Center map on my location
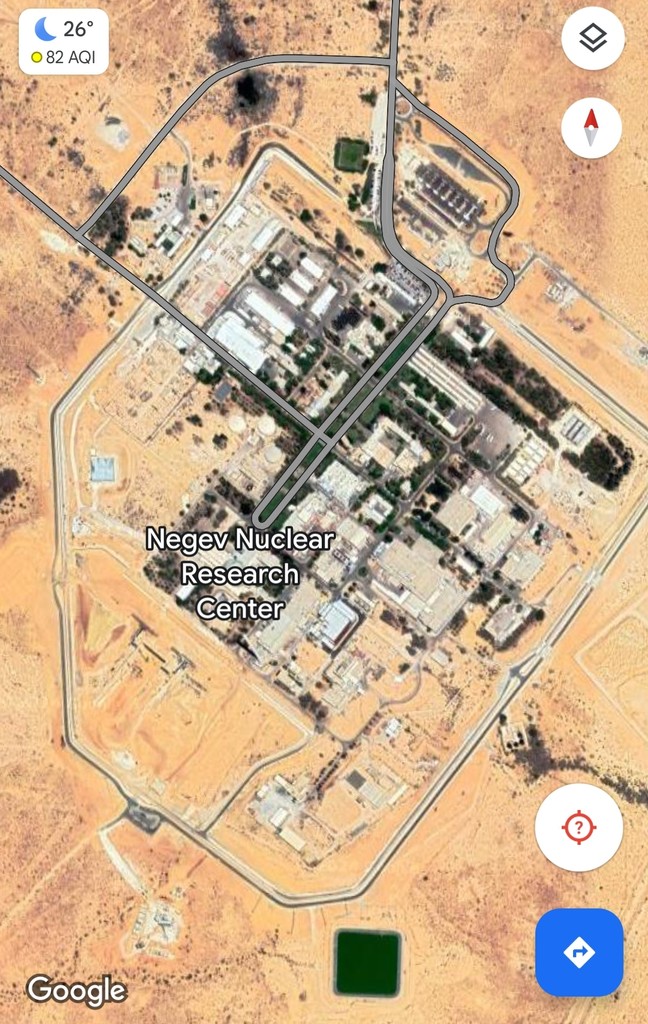The width and height of the screenshot is (648, 1024). [x=578, y=827]
